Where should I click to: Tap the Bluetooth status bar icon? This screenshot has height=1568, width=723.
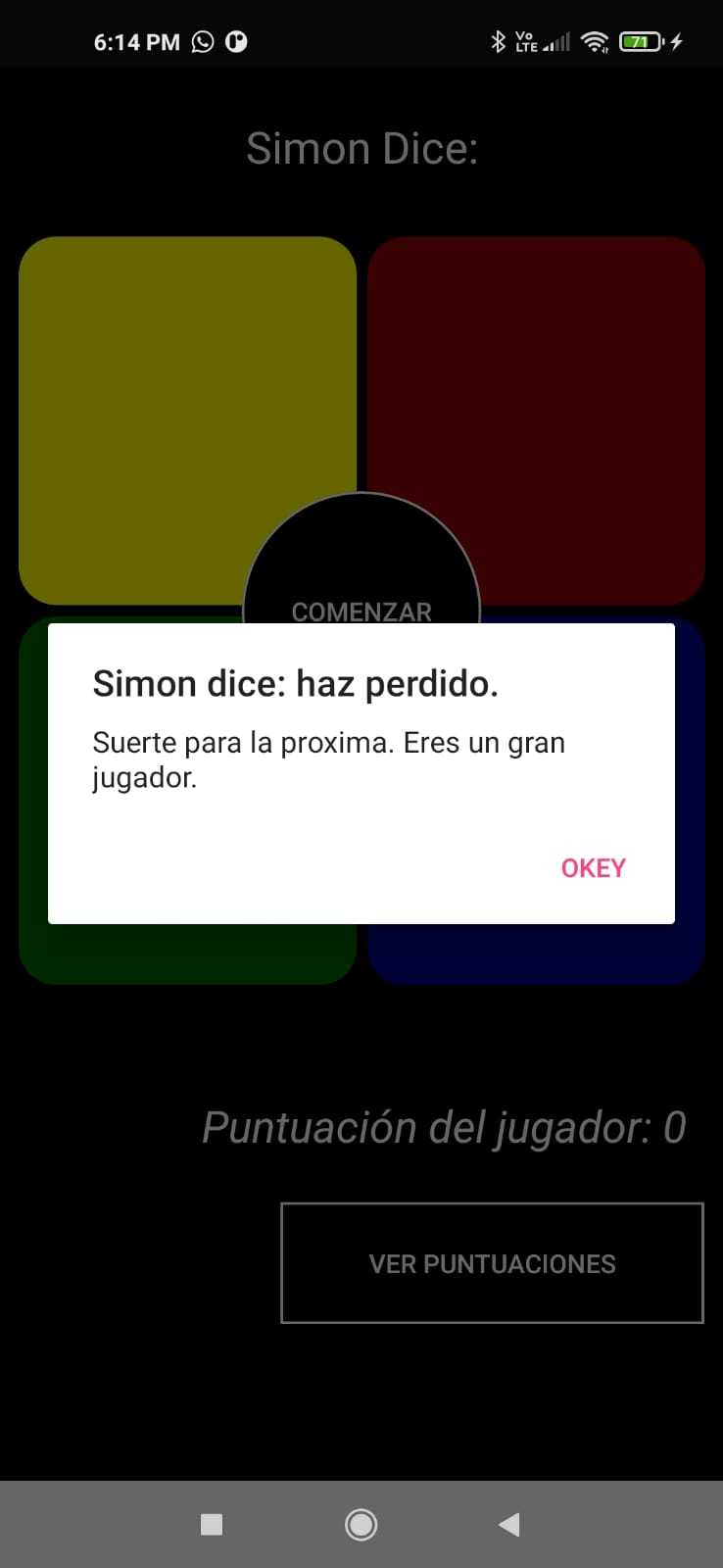click(x=499, y=42)
